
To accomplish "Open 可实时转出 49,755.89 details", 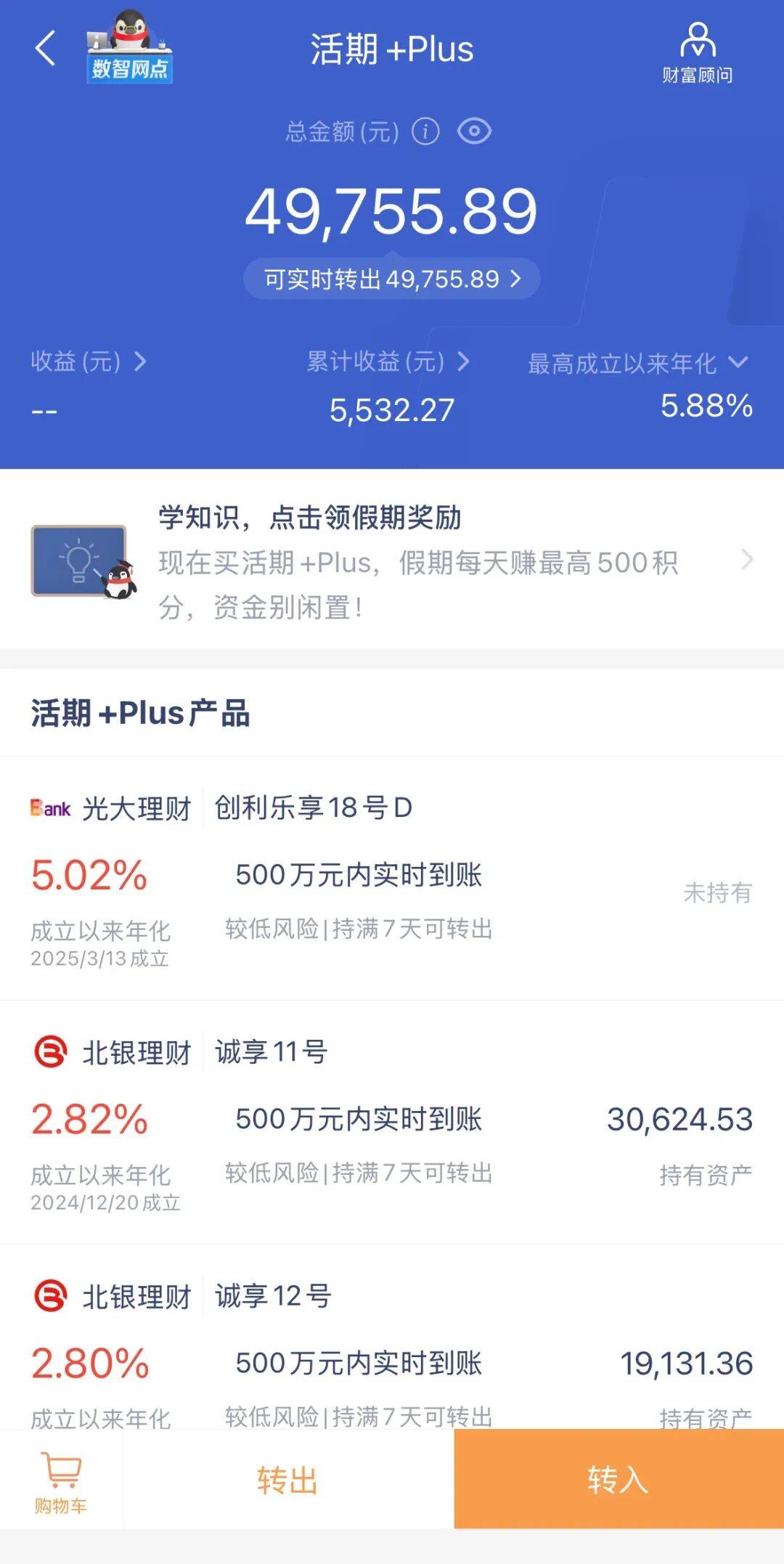I will [392, 279].
